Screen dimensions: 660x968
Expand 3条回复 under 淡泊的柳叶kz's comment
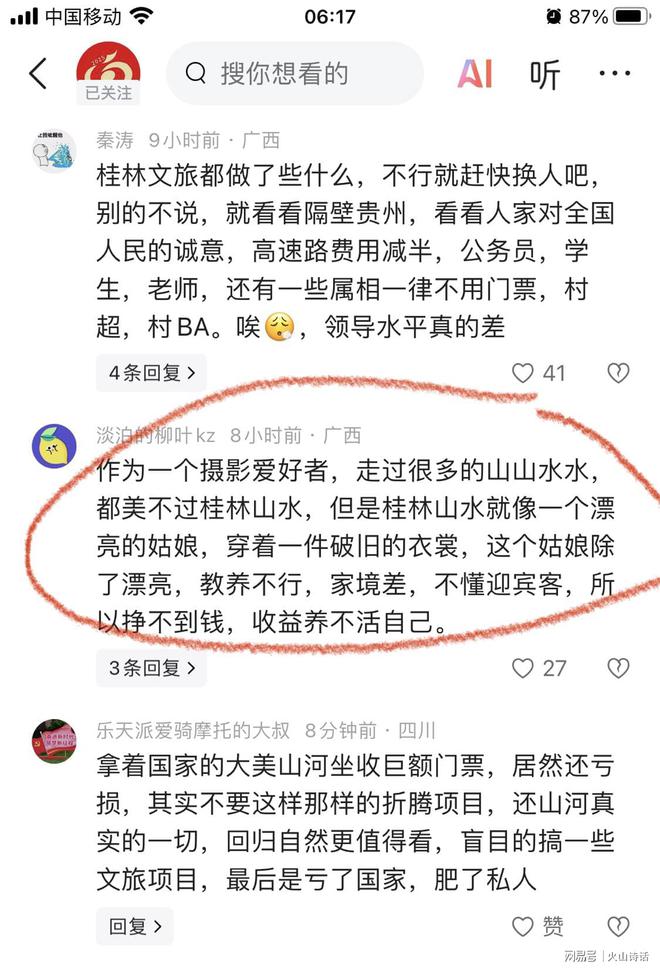coord(151,667)
